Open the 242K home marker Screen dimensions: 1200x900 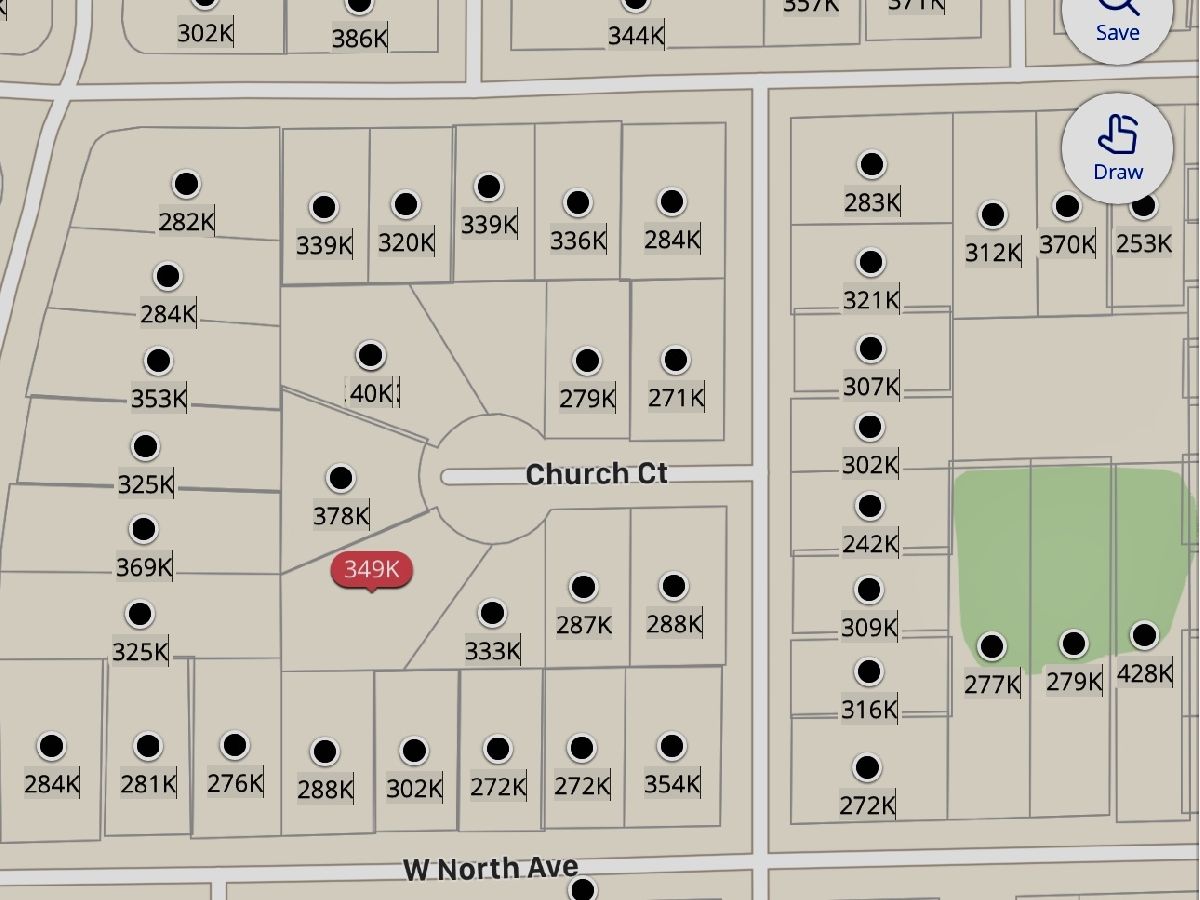870,507
